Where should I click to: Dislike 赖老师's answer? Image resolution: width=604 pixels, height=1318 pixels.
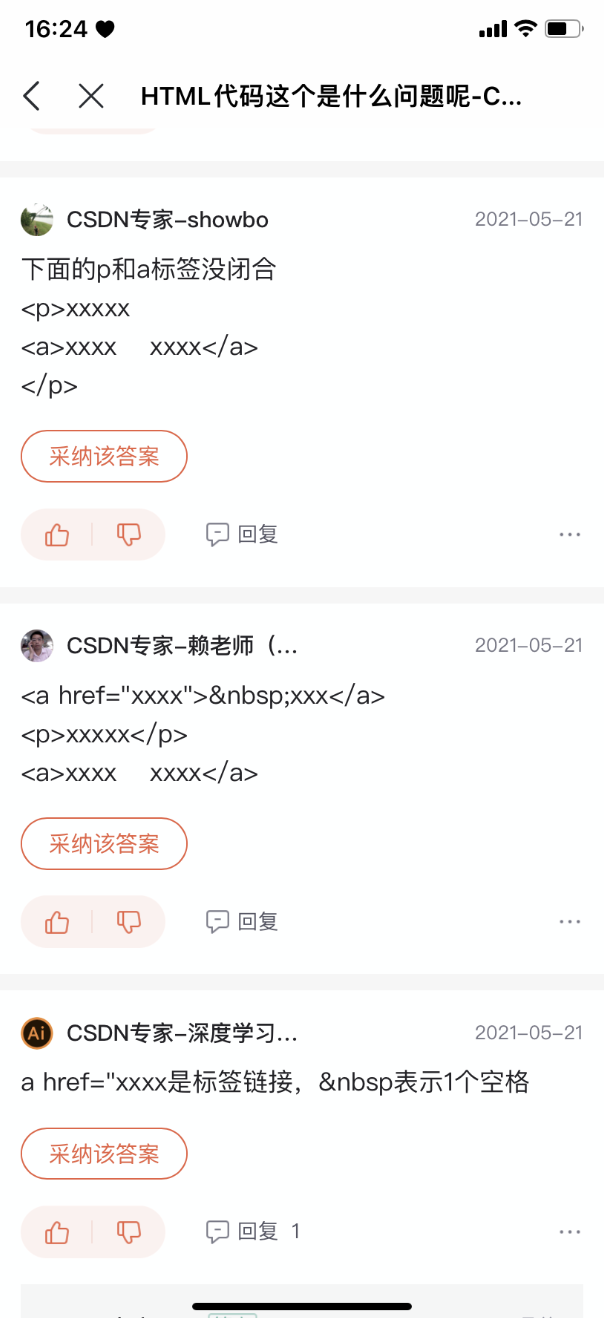click(x=129, y=922)
